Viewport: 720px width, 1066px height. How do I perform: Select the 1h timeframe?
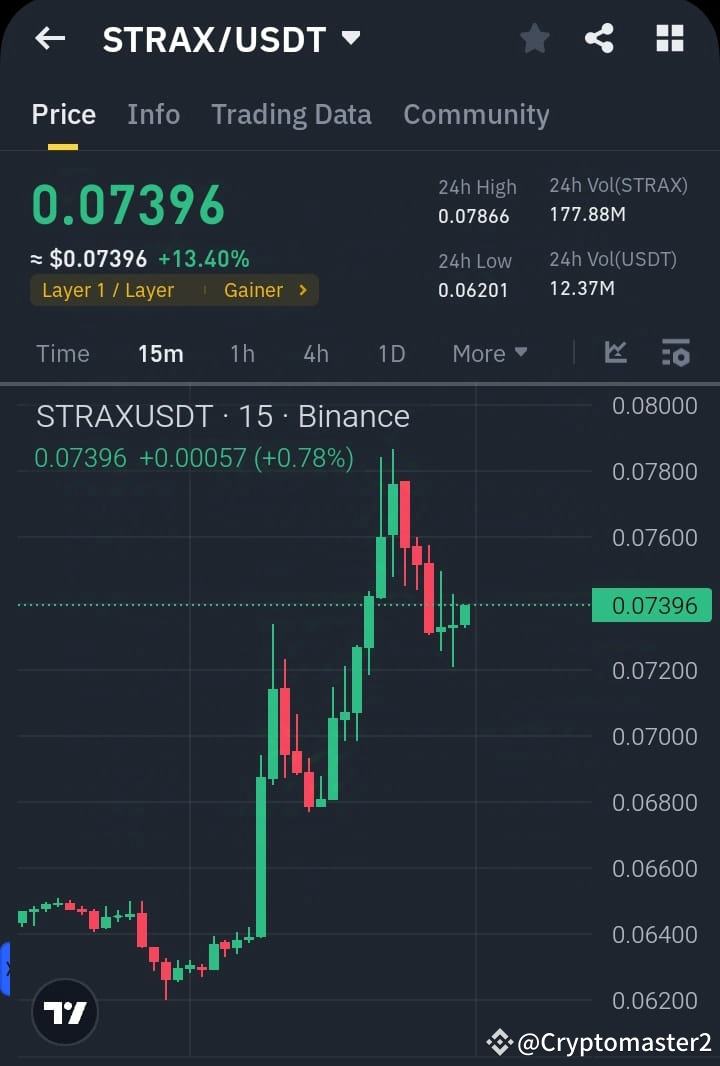[242, 353]
